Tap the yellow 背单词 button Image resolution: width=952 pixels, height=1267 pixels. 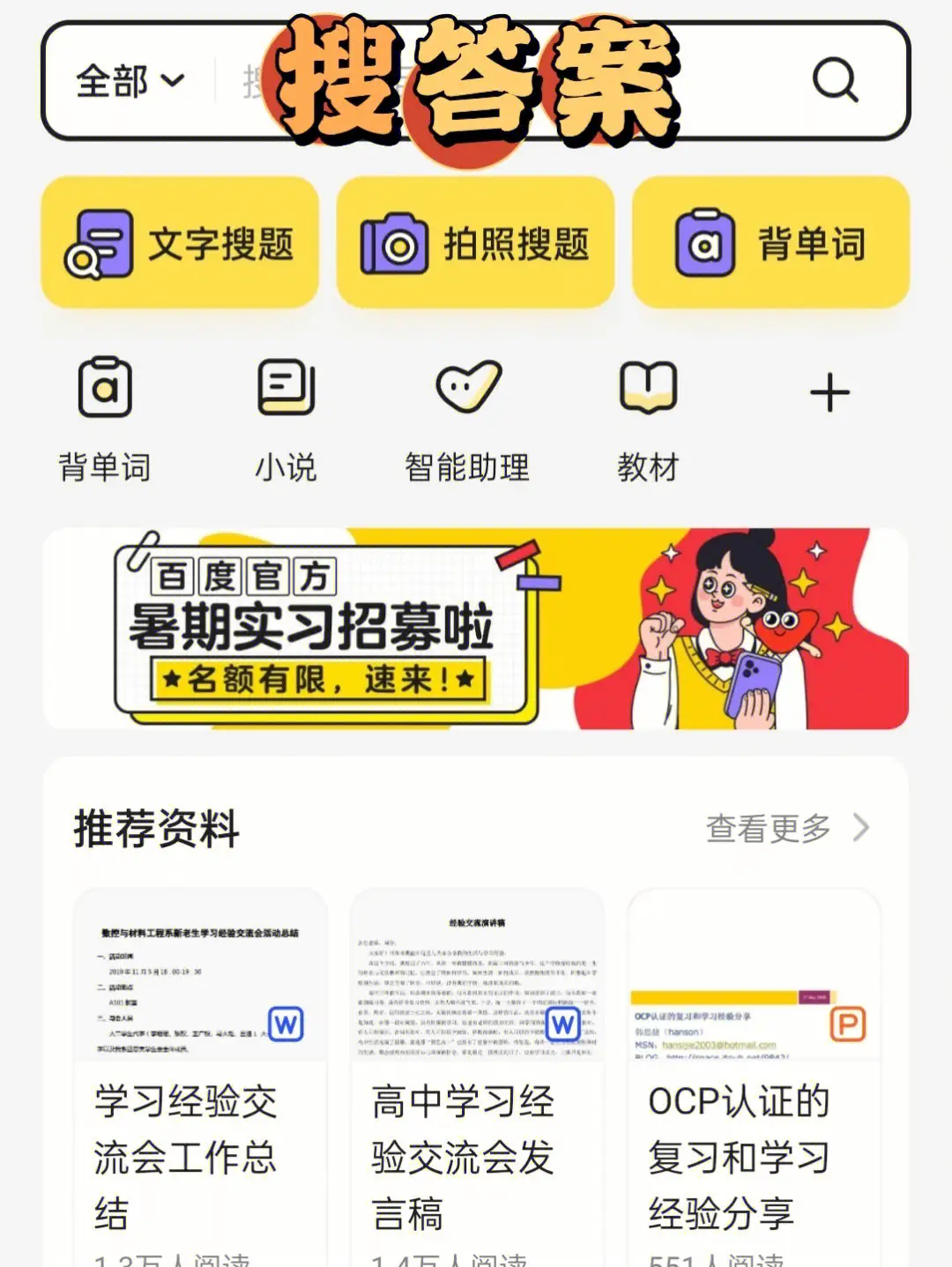(770, 243)
